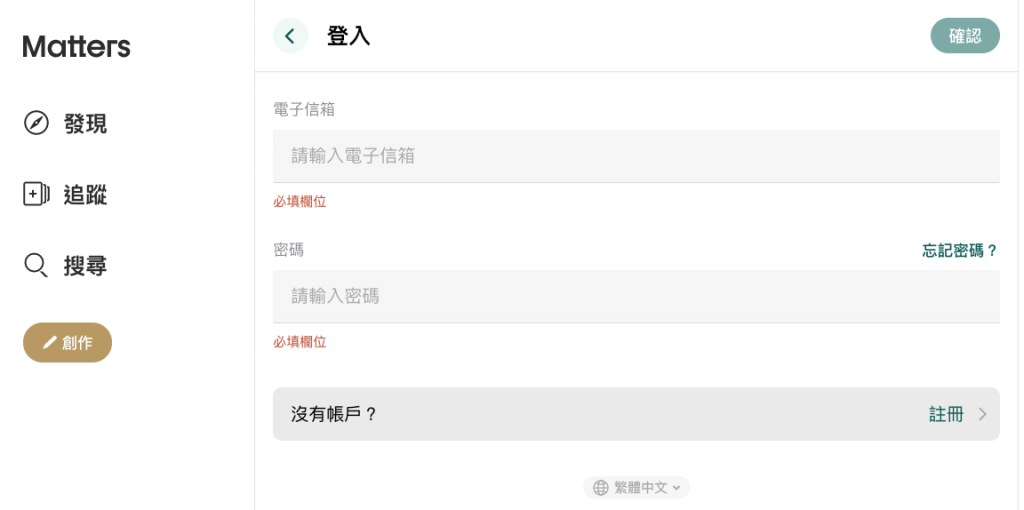Open the 搜尋 search page
This screenshot has height=510, width=1024.
pyautogui.click(x=66, y=266)
